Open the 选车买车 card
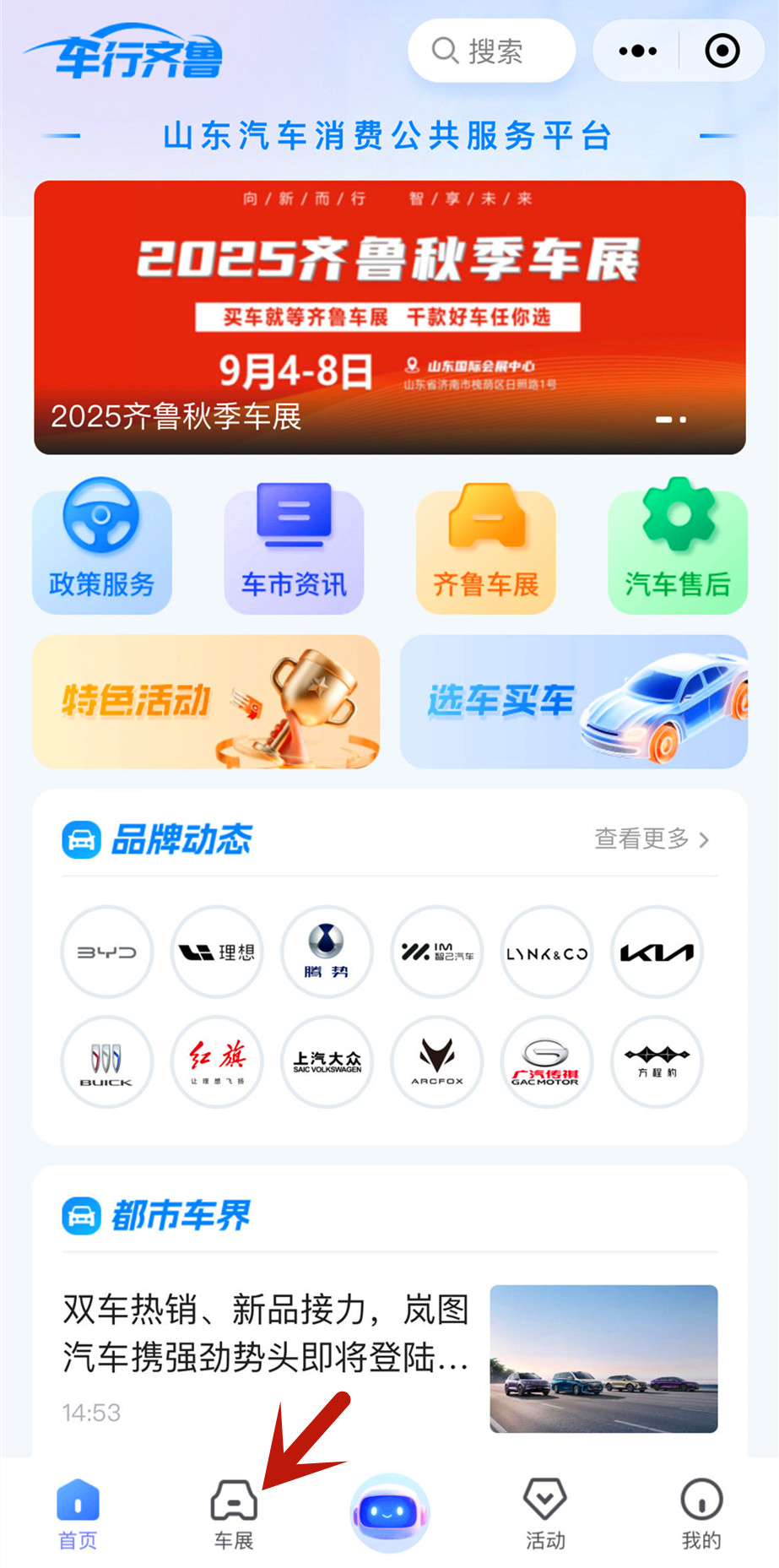This screenshot has height=1568, width=779. click(573, 702)
